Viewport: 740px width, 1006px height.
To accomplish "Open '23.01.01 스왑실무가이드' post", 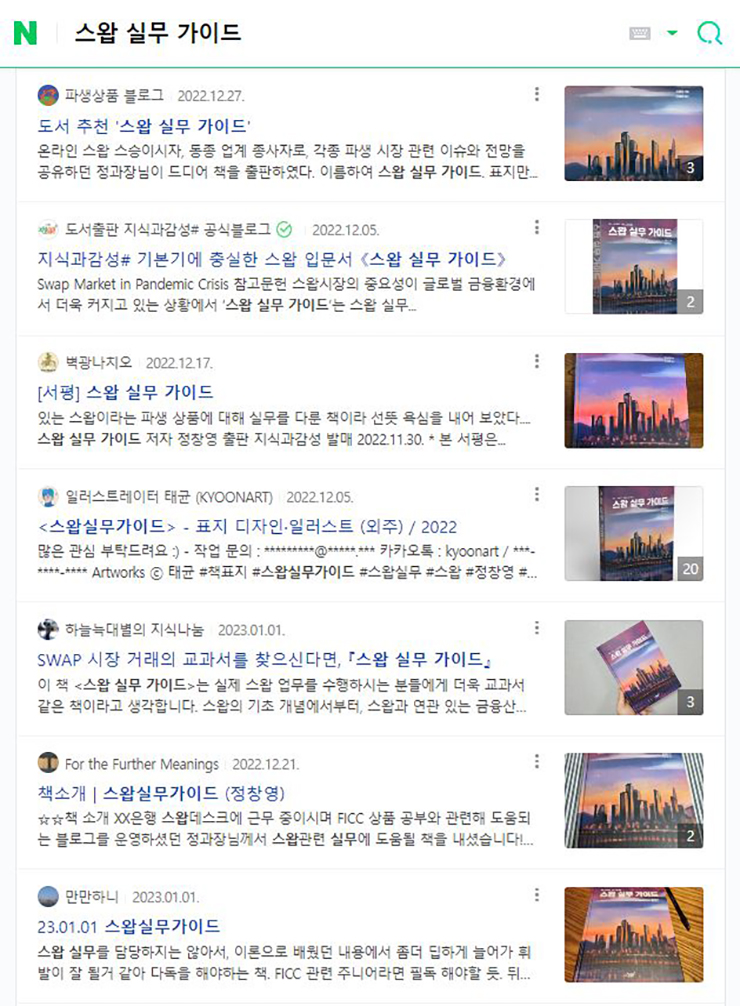I will point(128,926).
